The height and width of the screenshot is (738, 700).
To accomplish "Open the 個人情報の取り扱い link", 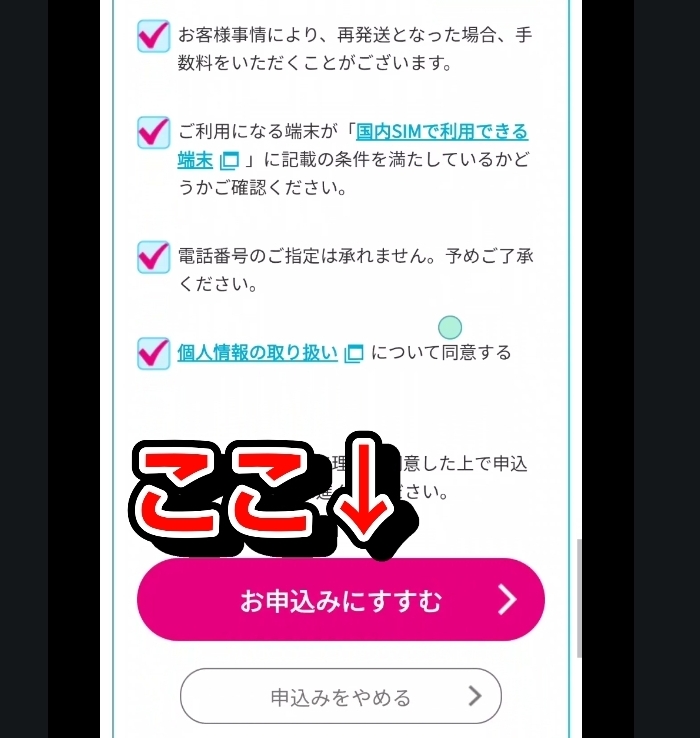I will (257, 353).
